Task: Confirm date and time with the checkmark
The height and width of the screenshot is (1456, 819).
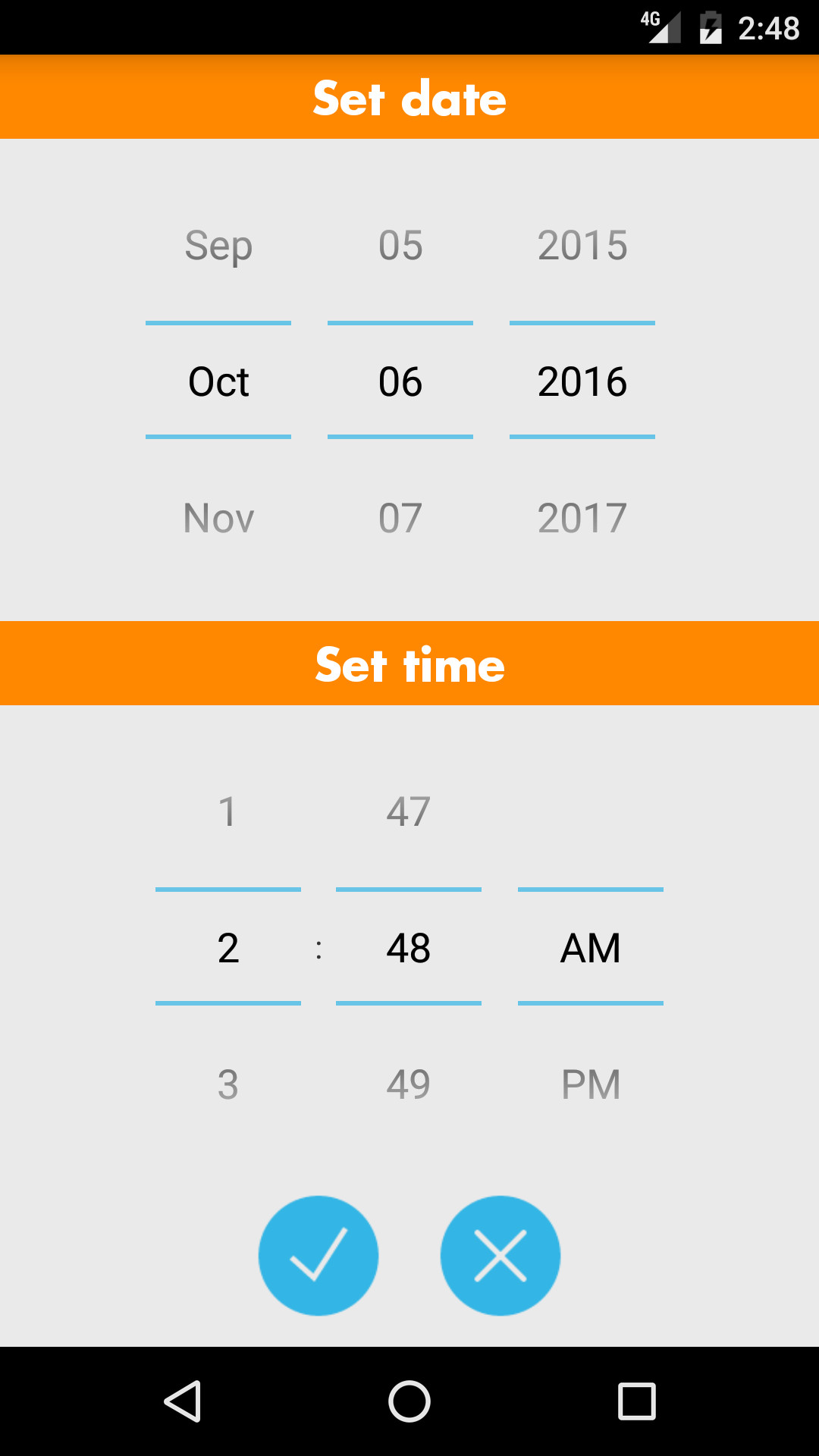Action: [318, 1256]
